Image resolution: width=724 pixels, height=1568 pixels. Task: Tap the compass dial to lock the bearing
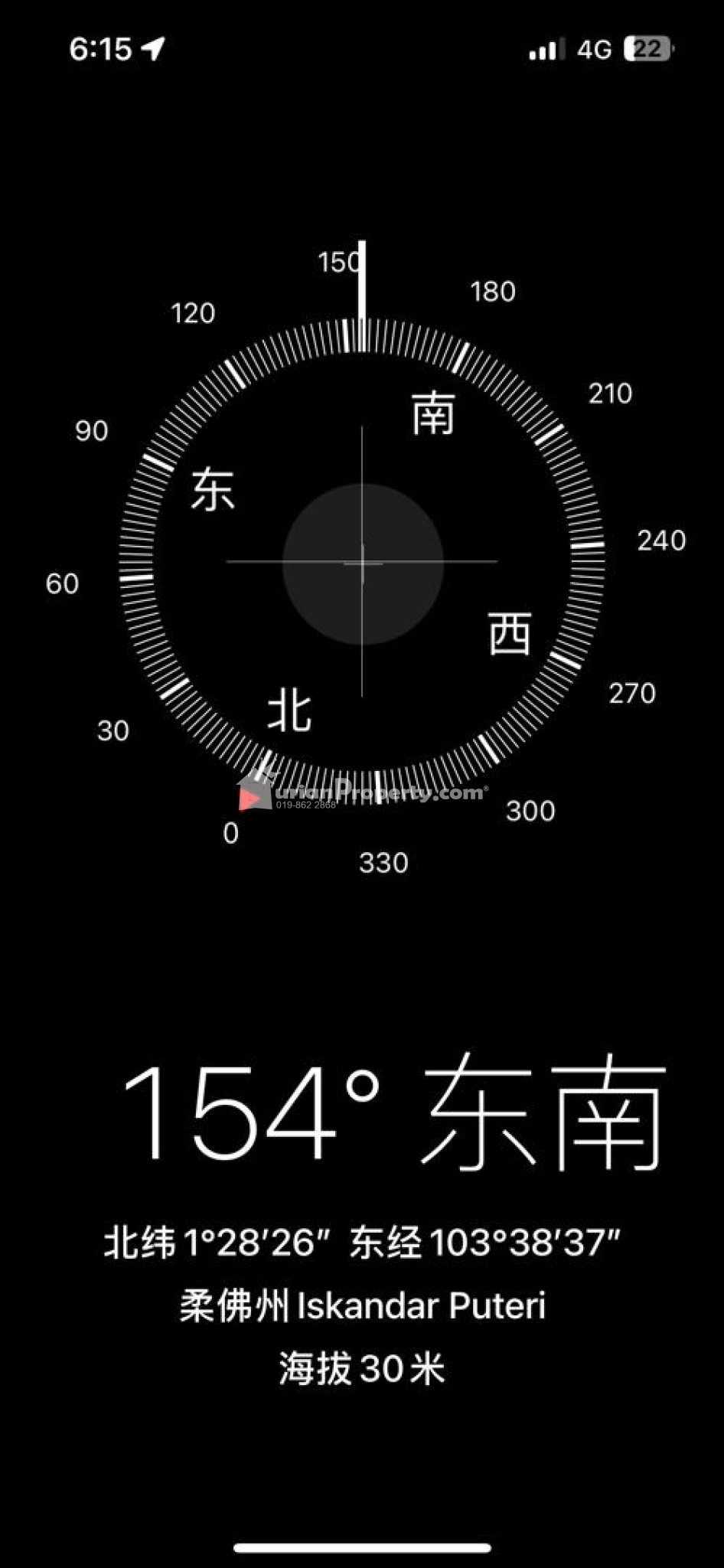[362, 563]
